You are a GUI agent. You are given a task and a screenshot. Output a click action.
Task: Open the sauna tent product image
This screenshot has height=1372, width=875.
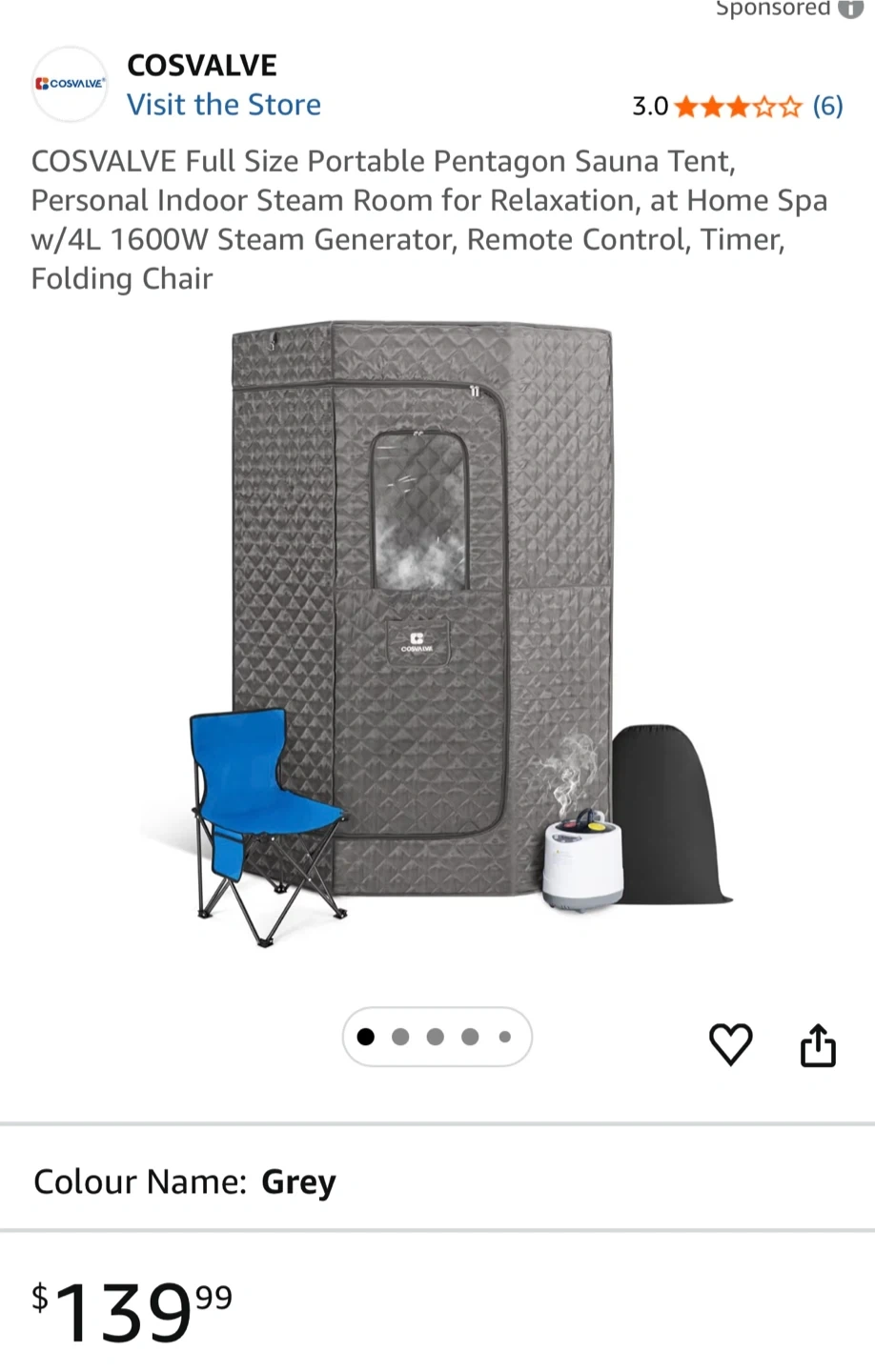(437, 634)
